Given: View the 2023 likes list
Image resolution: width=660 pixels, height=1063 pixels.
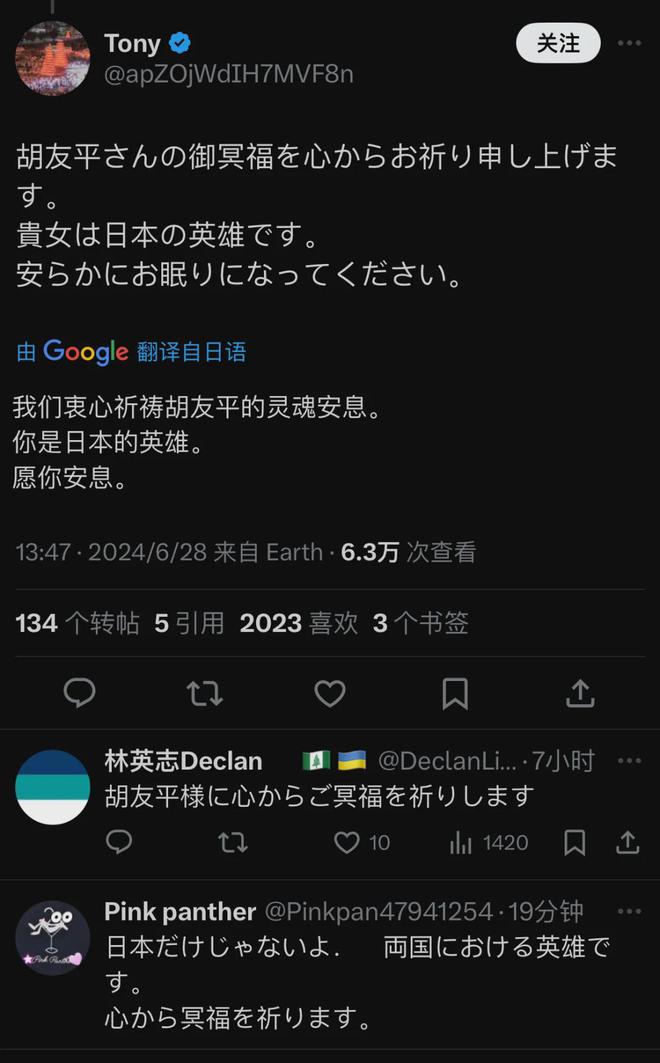Looking at the screenshot, I should pos(299,623).
